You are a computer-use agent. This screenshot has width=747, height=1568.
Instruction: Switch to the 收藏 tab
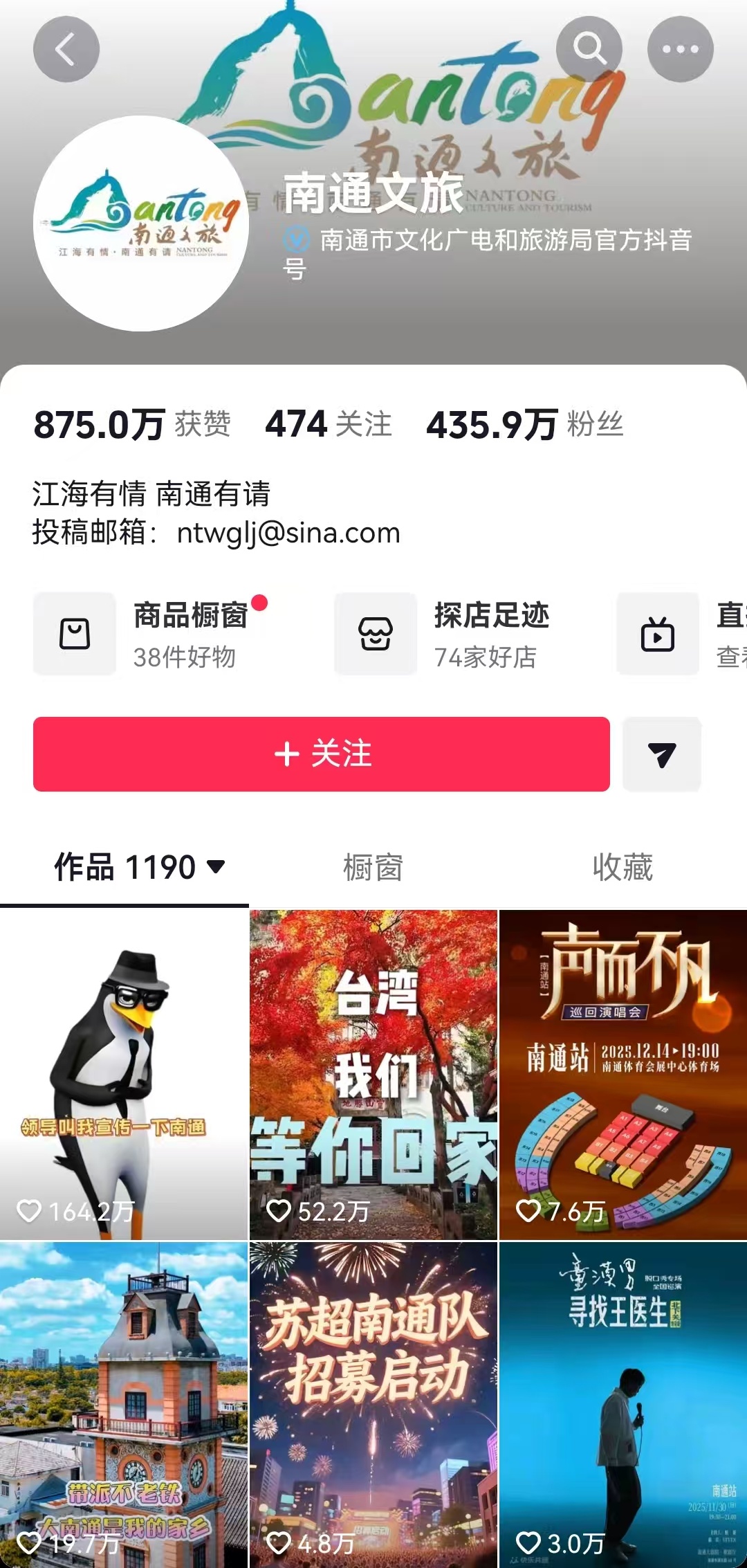pos(622,868)
